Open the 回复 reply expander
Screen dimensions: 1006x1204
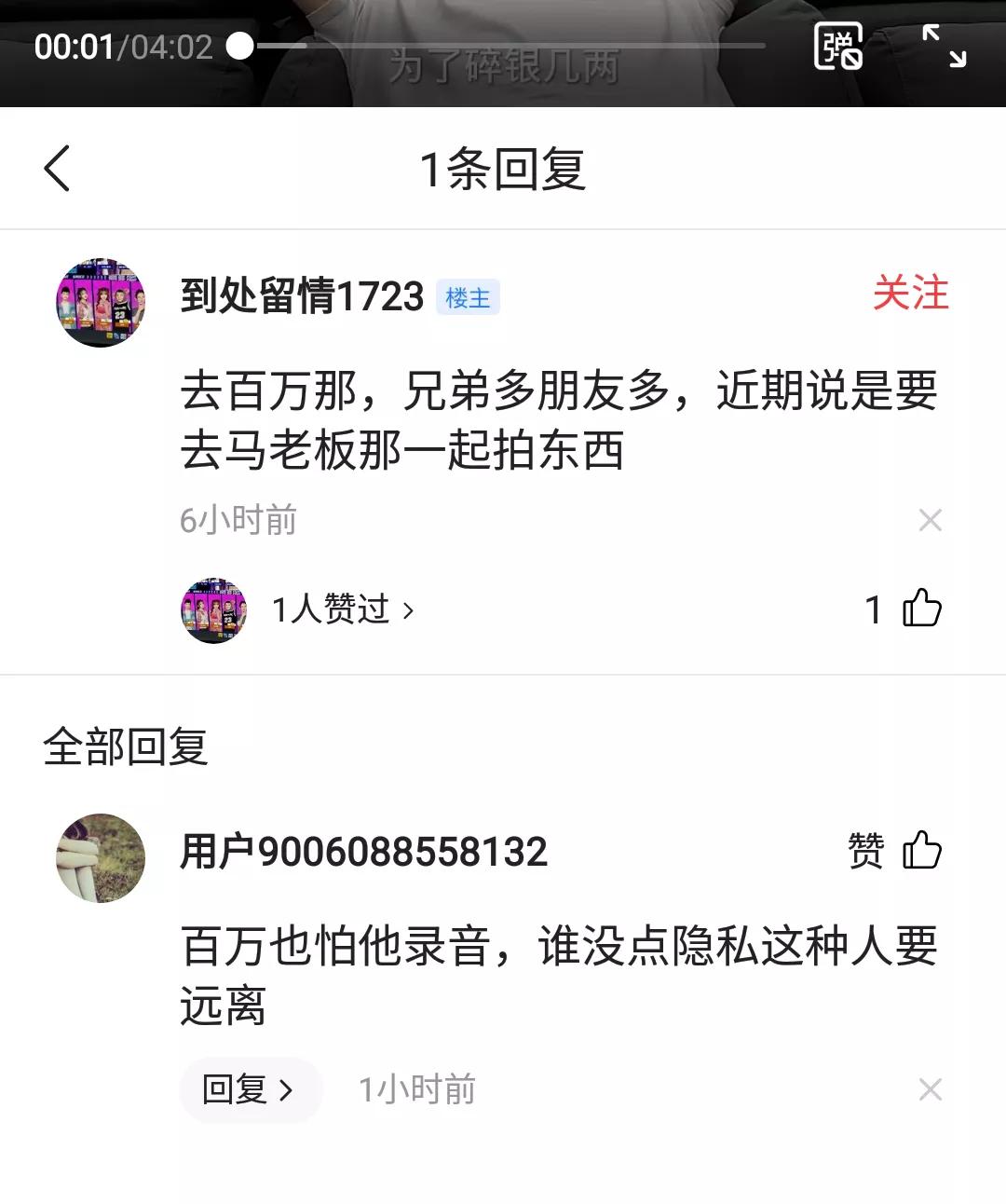(250, 1088)
